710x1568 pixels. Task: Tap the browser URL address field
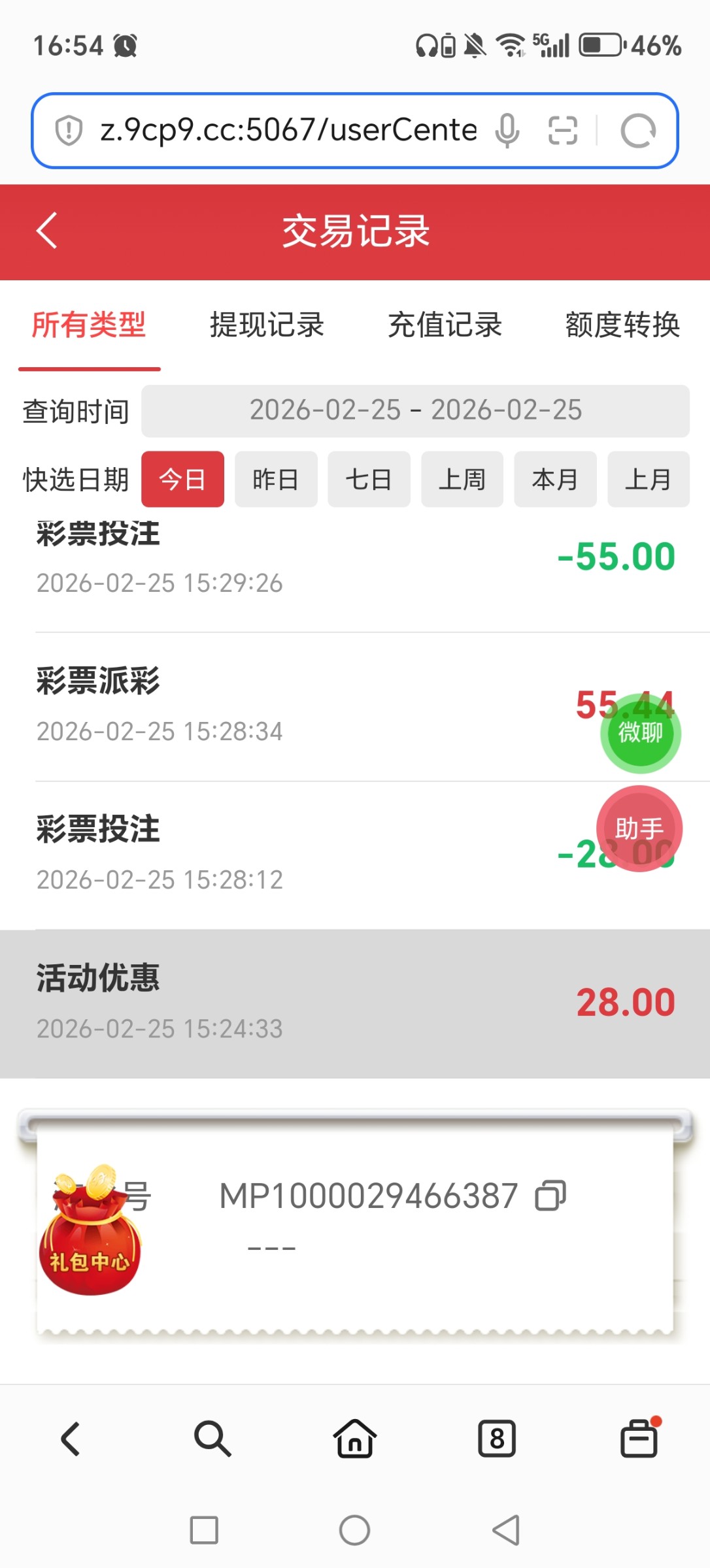pos(288,131)
